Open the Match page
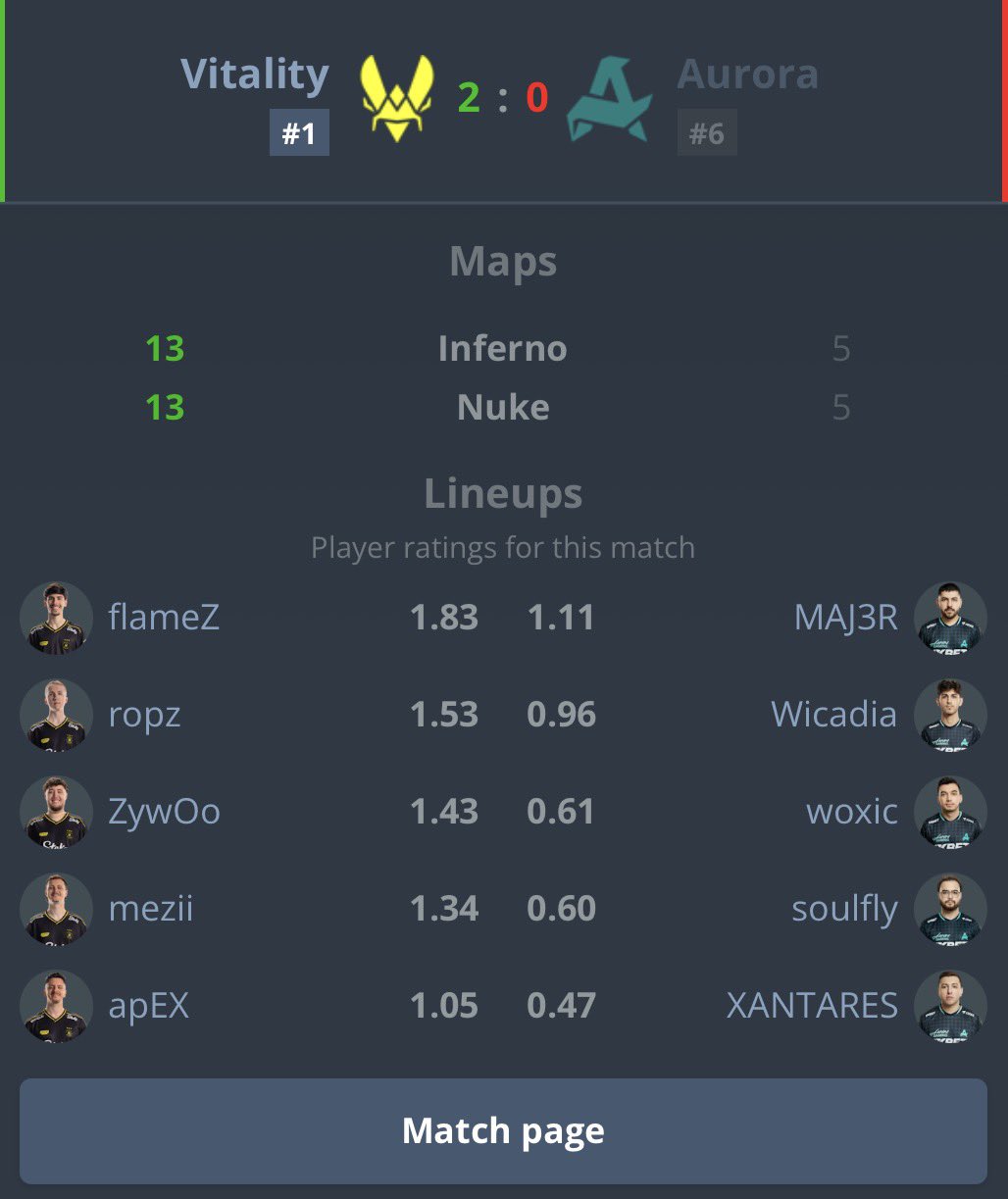The width and height of the screenshot is (1008, 1199). coord(503,1130)
